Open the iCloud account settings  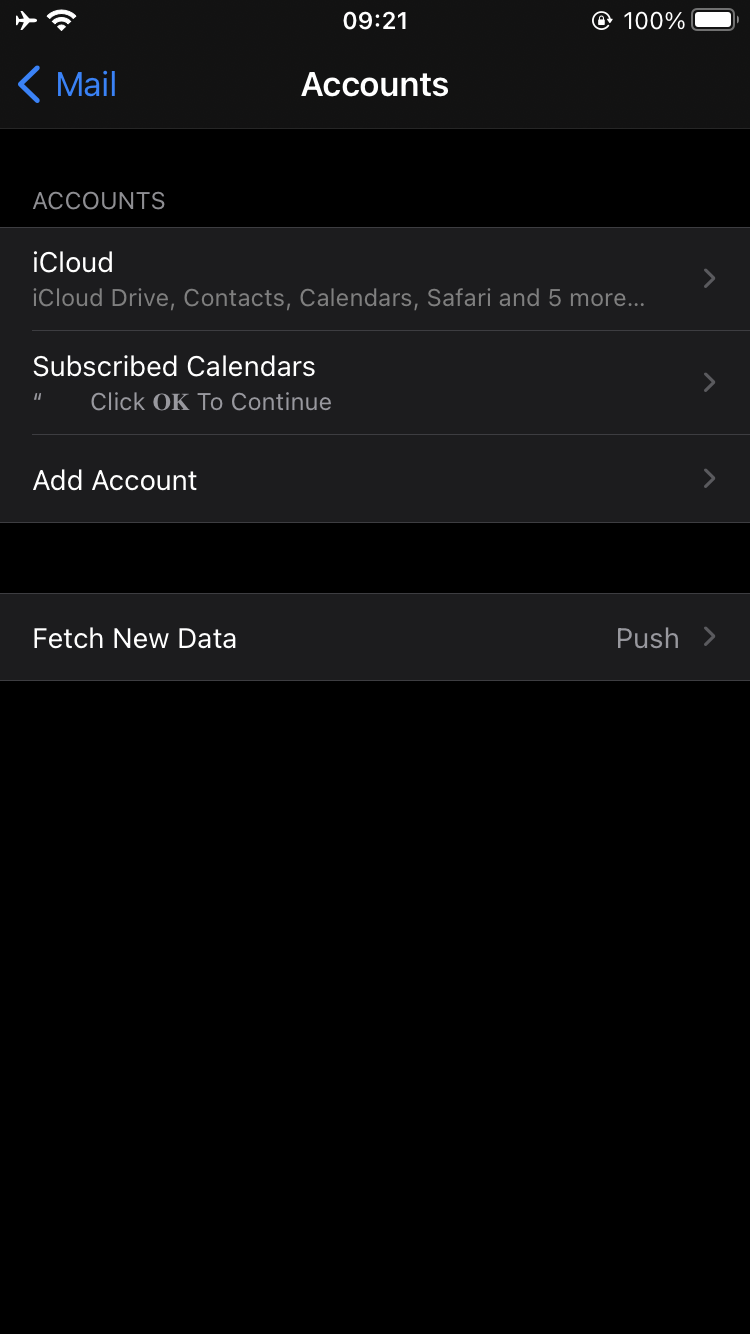(x=374, y=279)
